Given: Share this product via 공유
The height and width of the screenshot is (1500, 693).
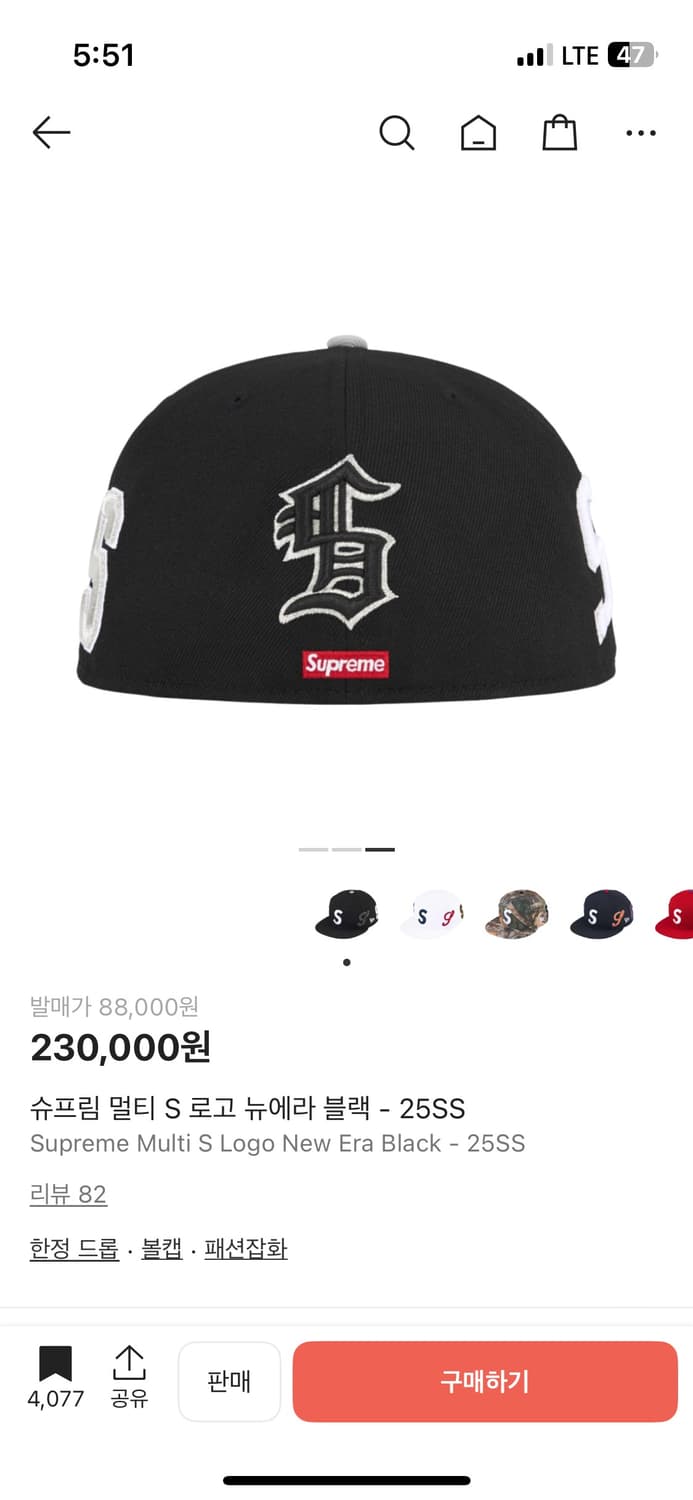Looking at the screenshot, I should click(x=129, y=1378).
